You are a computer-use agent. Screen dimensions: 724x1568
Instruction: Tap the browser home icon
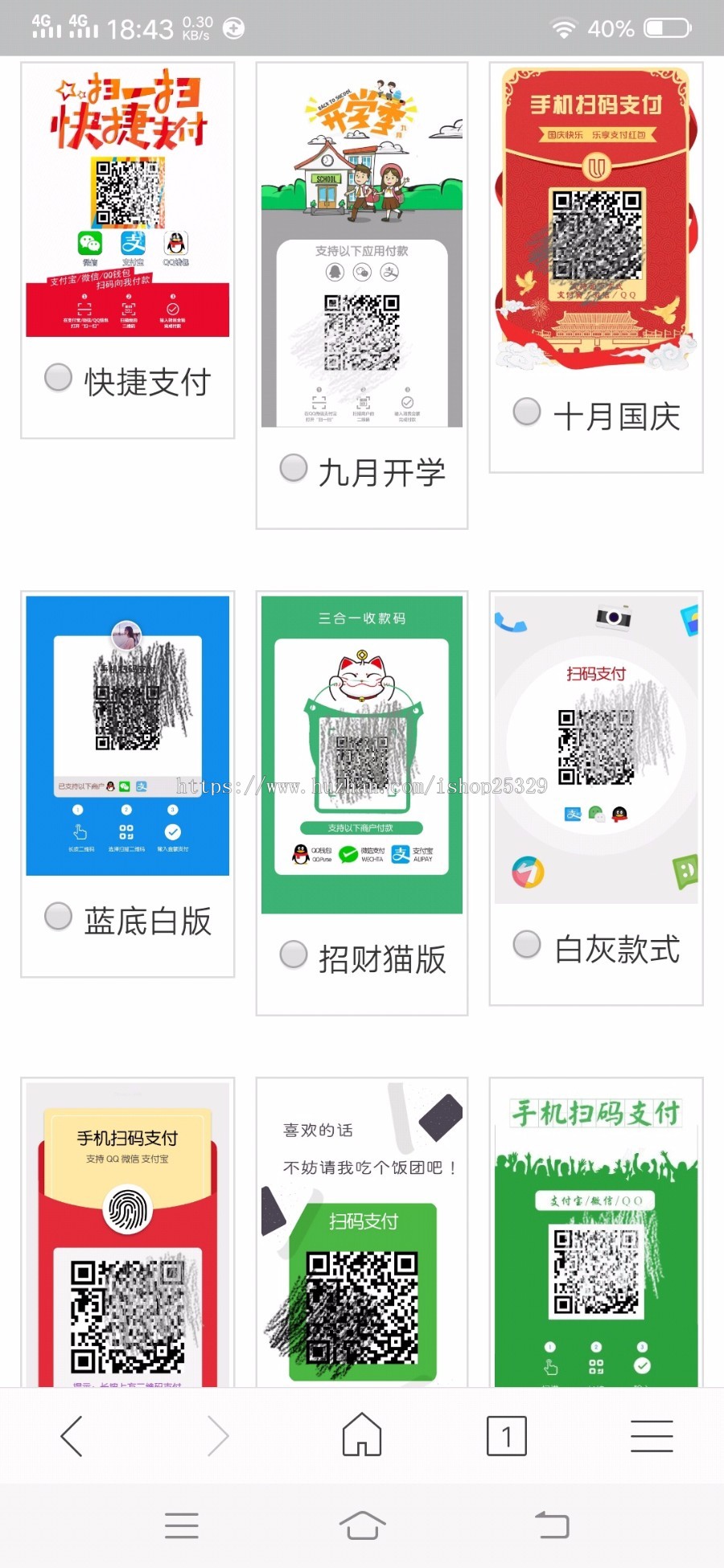pos(360,1435)
